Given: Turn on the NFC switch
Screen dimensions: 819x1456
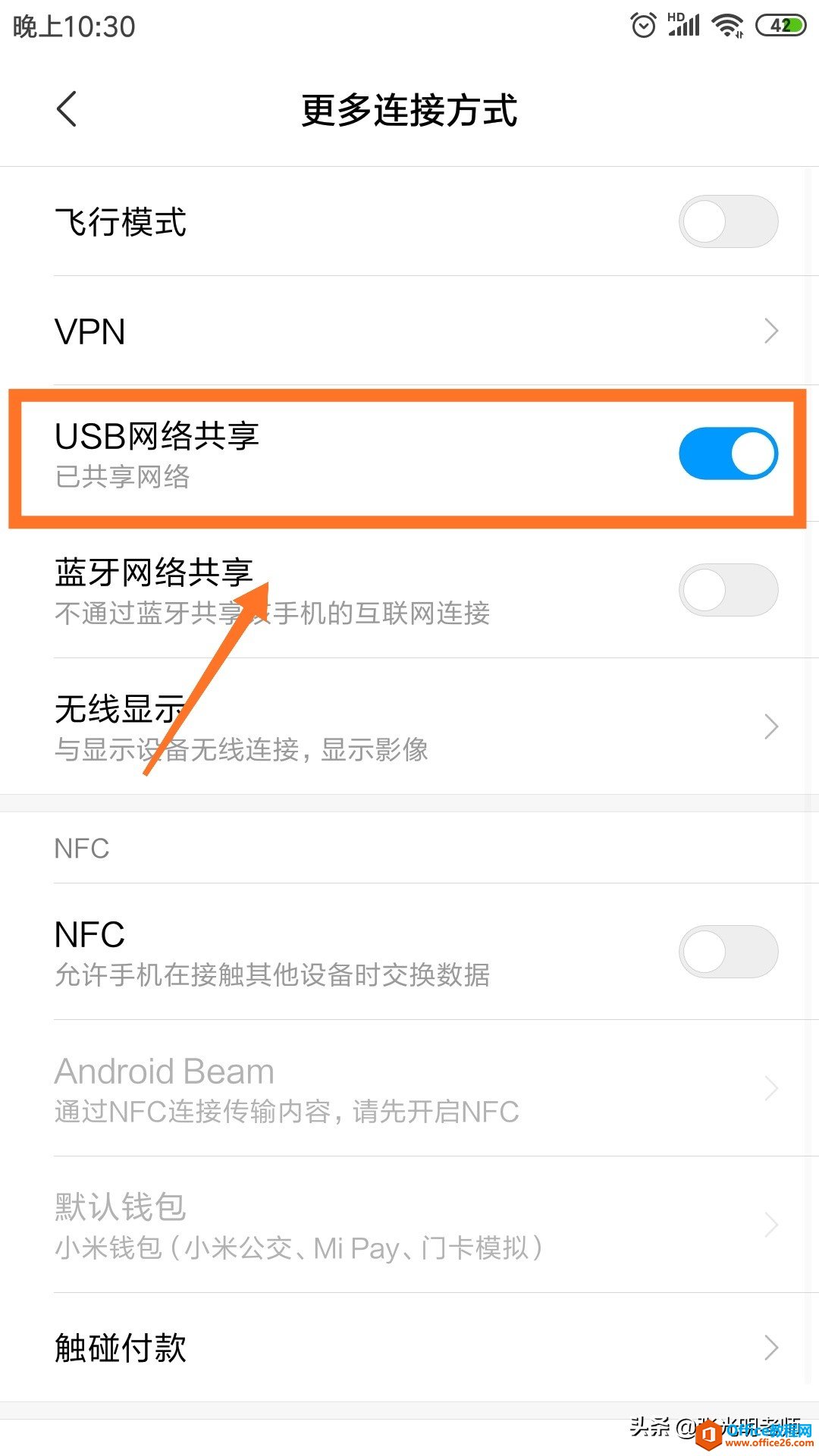Looking at the screenshot, I should pyautogui.click(x=727, y=952).
